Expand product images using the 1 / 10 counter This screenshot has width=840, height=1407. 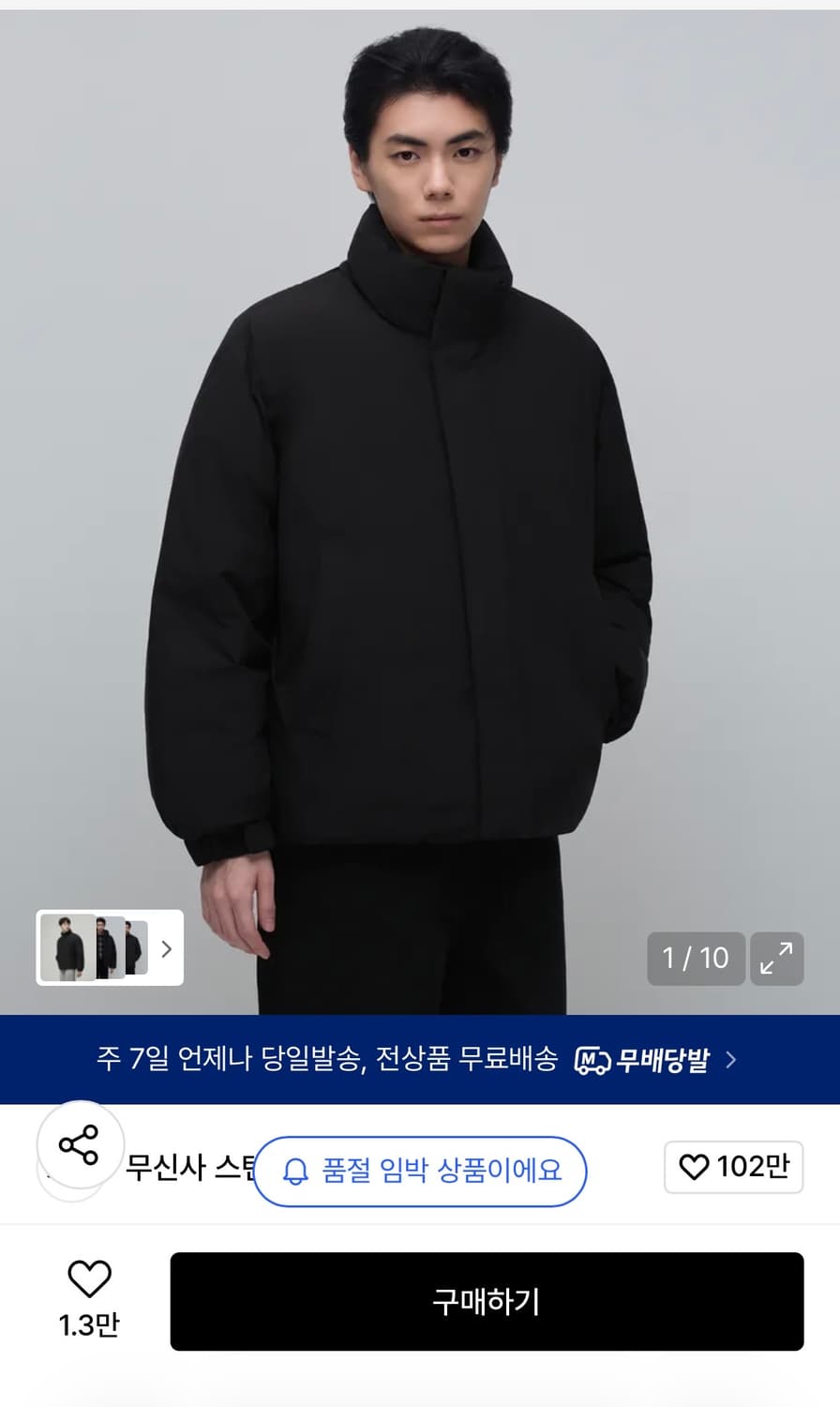pos(697,959)
